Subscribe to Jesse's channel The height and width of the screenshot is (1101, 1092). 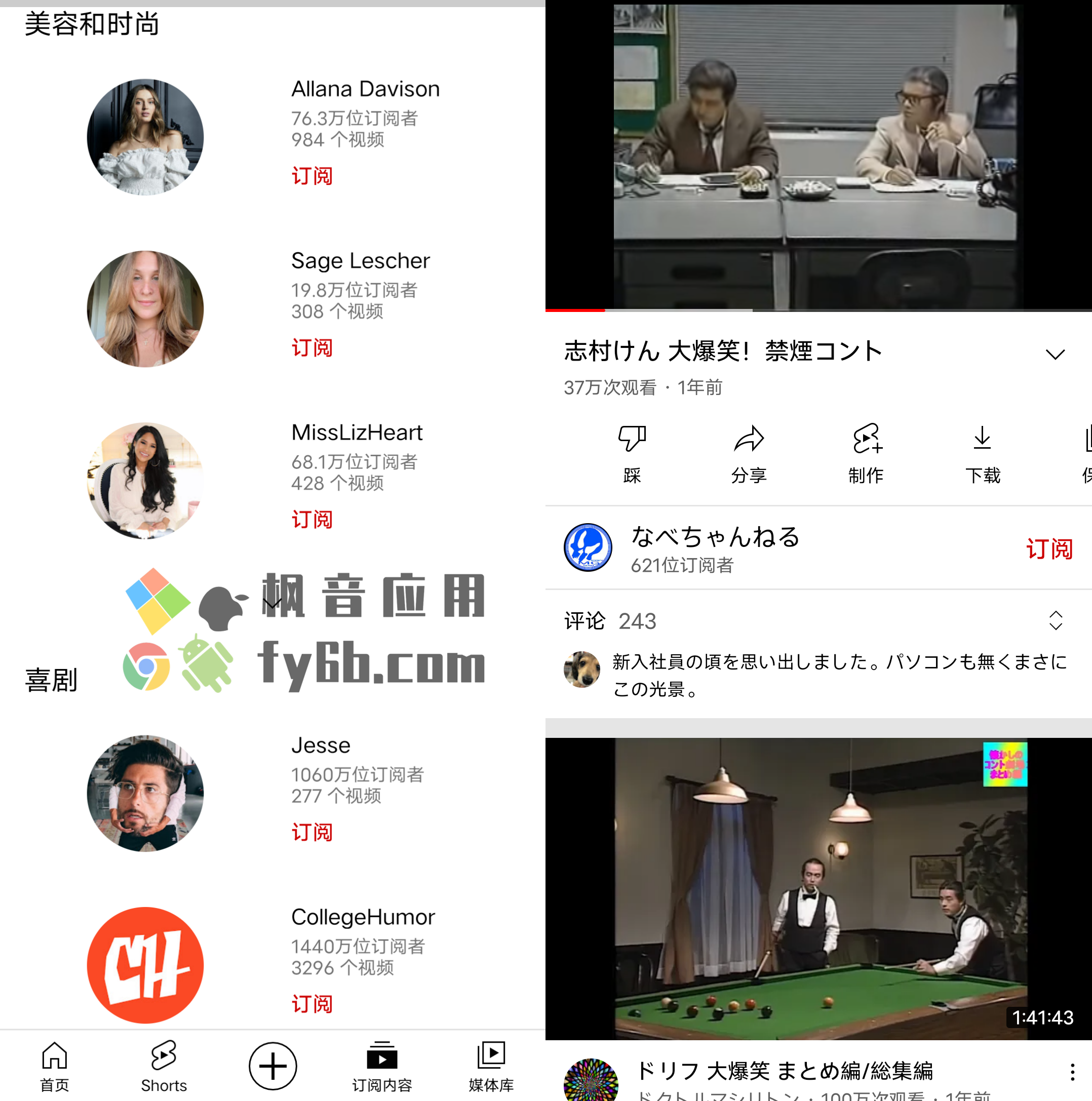(x=312, y=832)
